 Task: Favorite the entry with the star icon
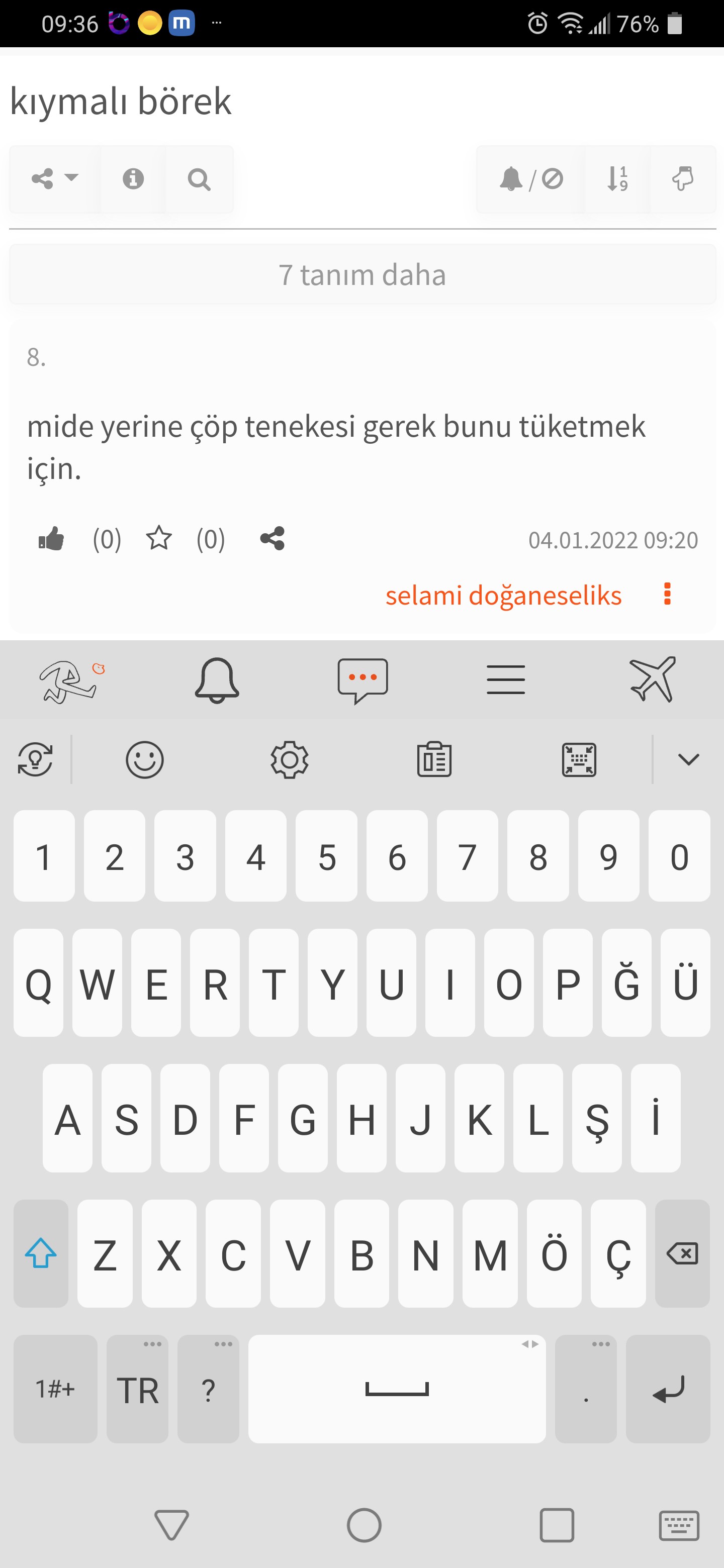coord(159,539)
